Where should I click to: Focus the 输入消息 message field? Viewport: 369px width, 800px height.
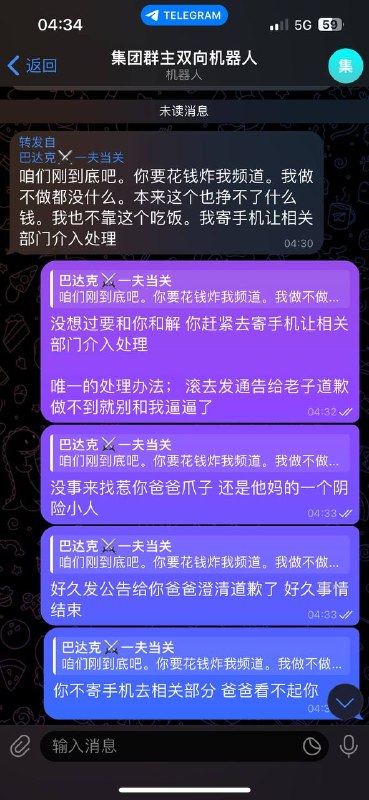pyautogui.click(x=174, y=746)
